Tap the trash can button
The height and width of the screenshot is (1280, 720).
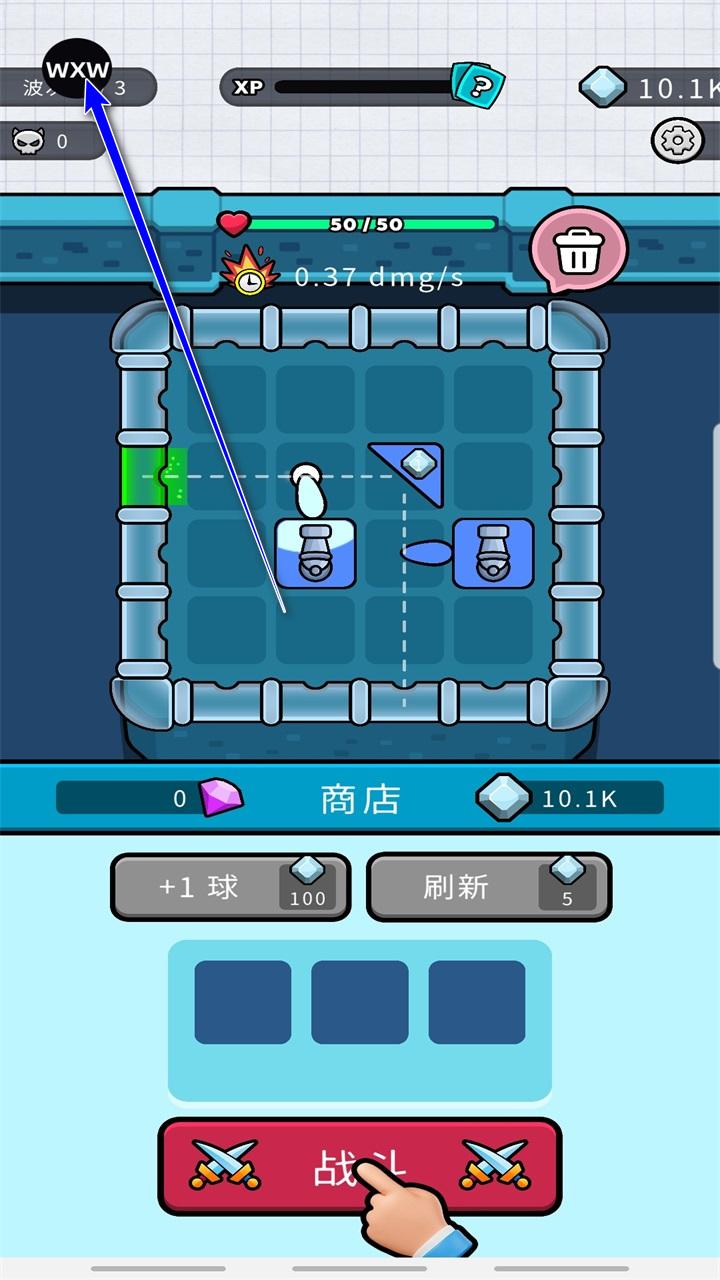pos(577,254)
